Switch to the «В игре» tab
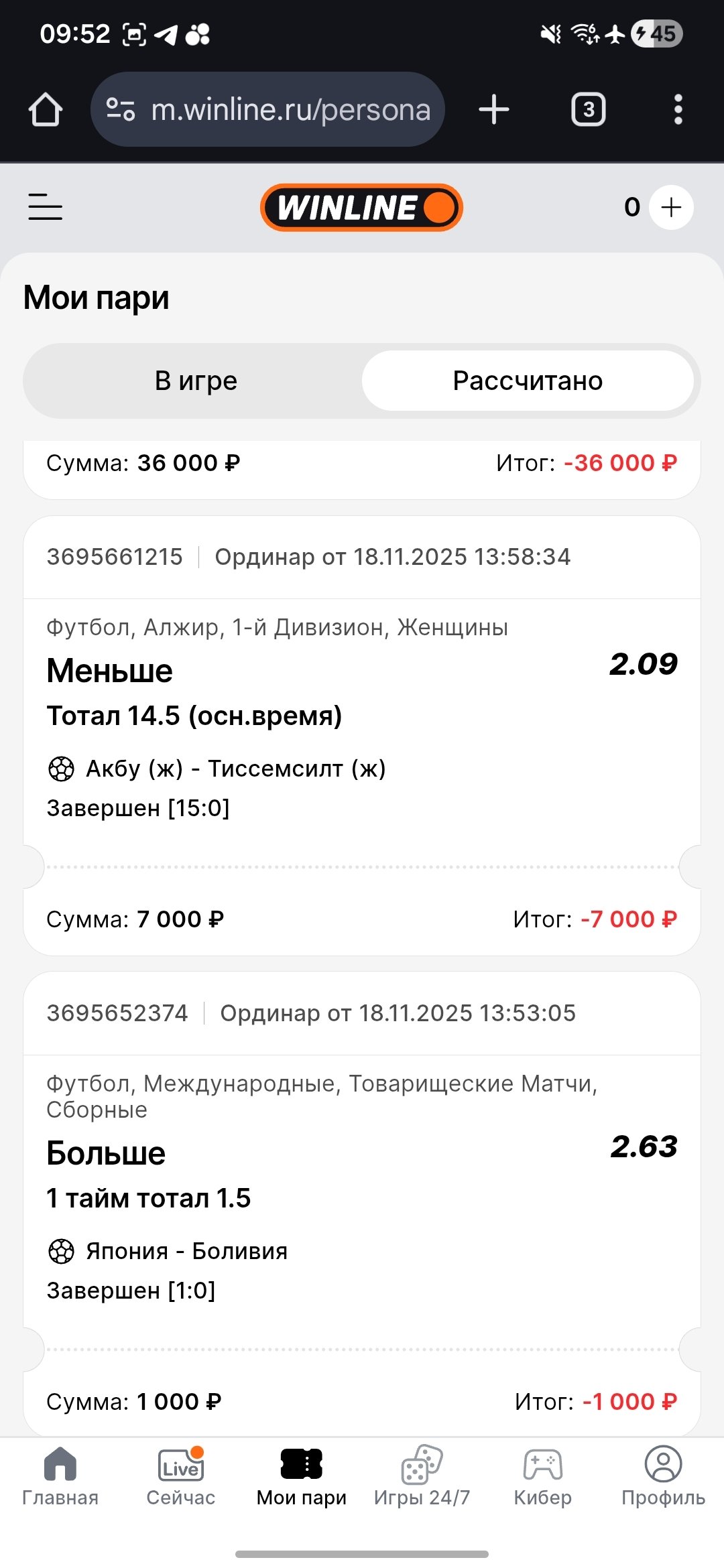Screen dimensions: 724x1568 point(196,381)
